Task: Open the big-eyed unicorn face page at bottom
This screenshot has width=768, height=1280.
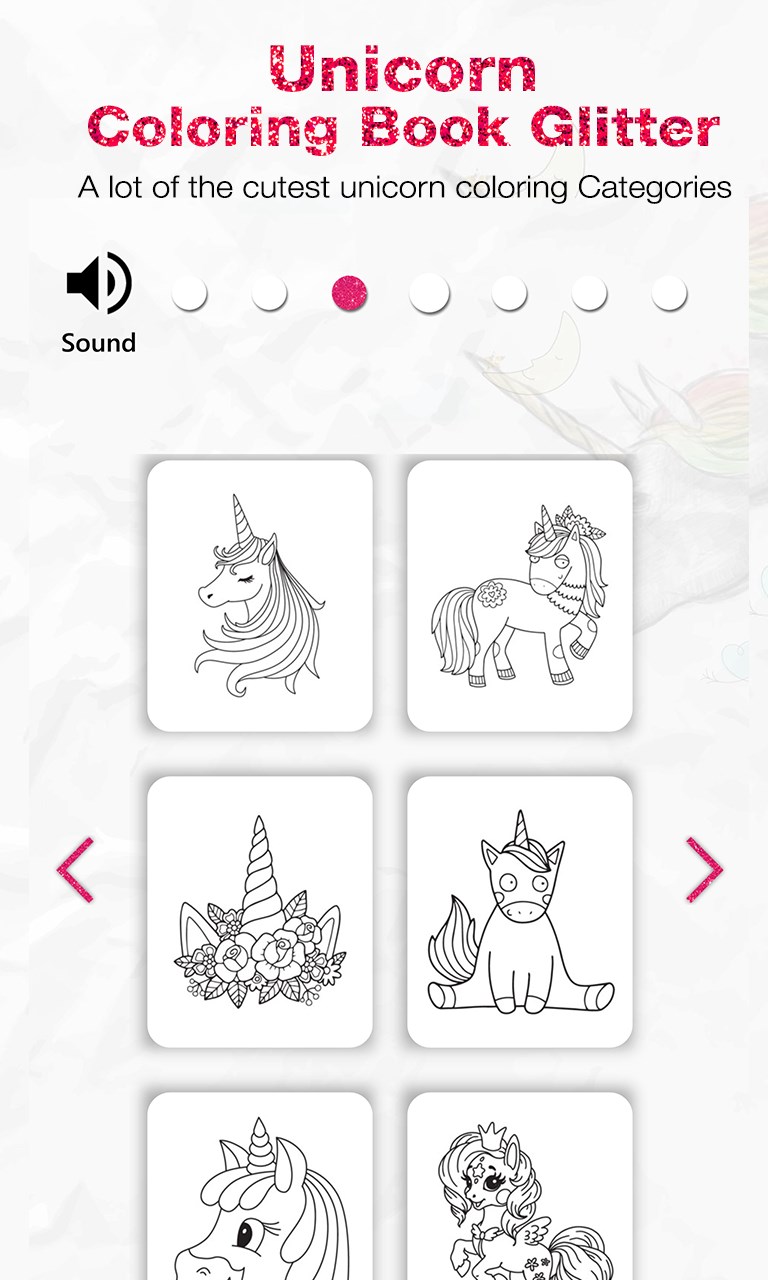Action: [x=258, y=1200]
